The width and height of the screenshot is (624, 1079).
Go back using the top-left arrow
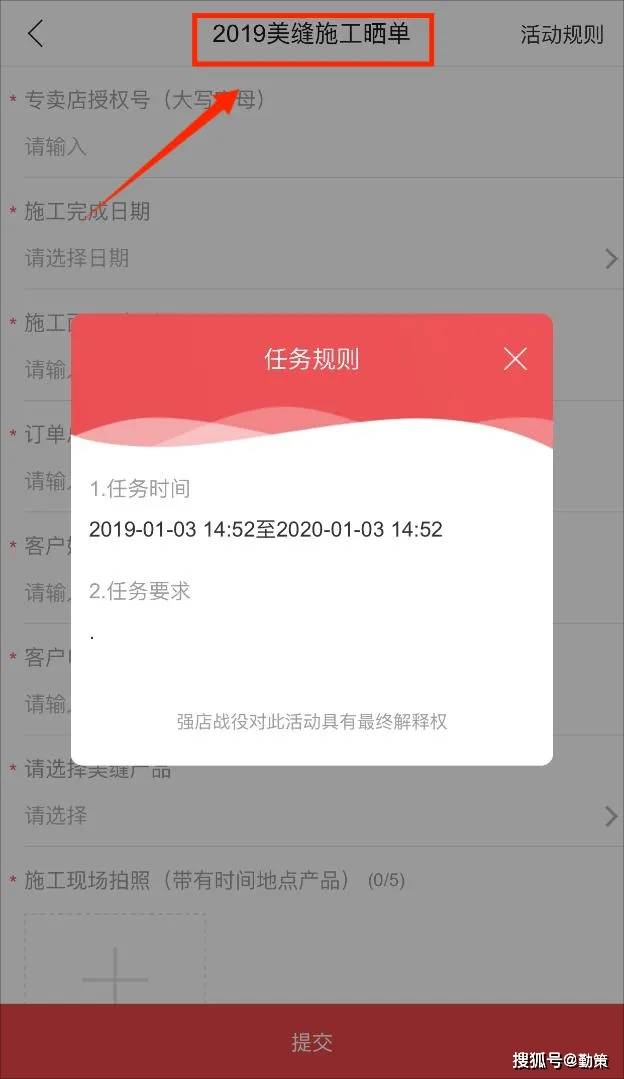(36, 34)
